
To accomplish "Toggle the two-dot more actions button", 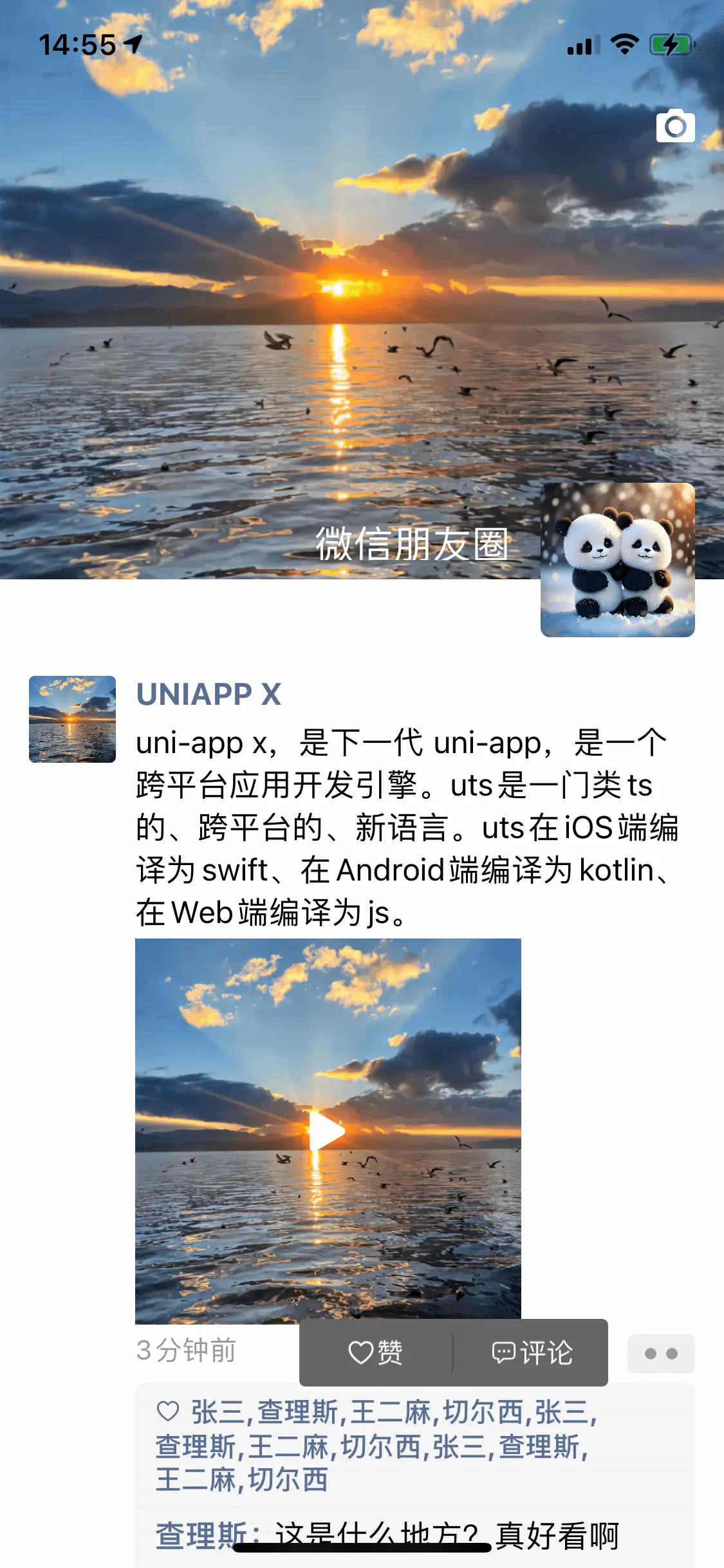I will point(661,1354).
